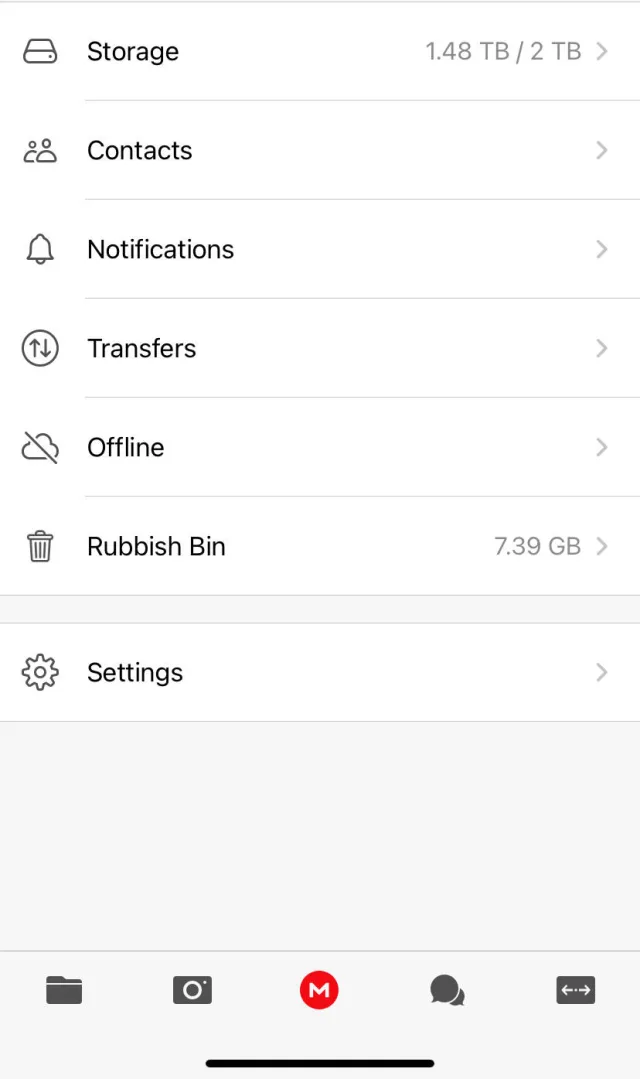
Task: Open the Rubbish Bin
Action: tap(320, 546)
